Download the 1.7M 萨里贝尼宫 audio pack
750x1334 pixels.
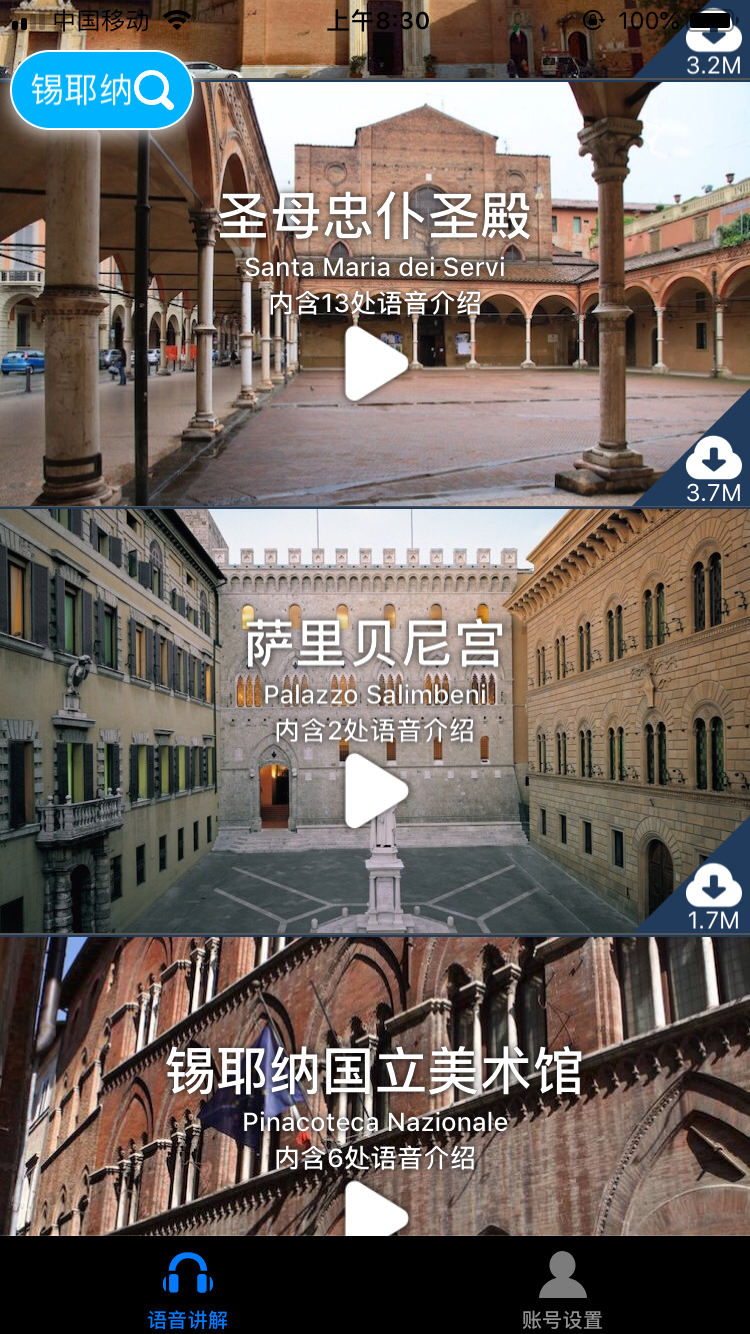[x=713, y=895]
